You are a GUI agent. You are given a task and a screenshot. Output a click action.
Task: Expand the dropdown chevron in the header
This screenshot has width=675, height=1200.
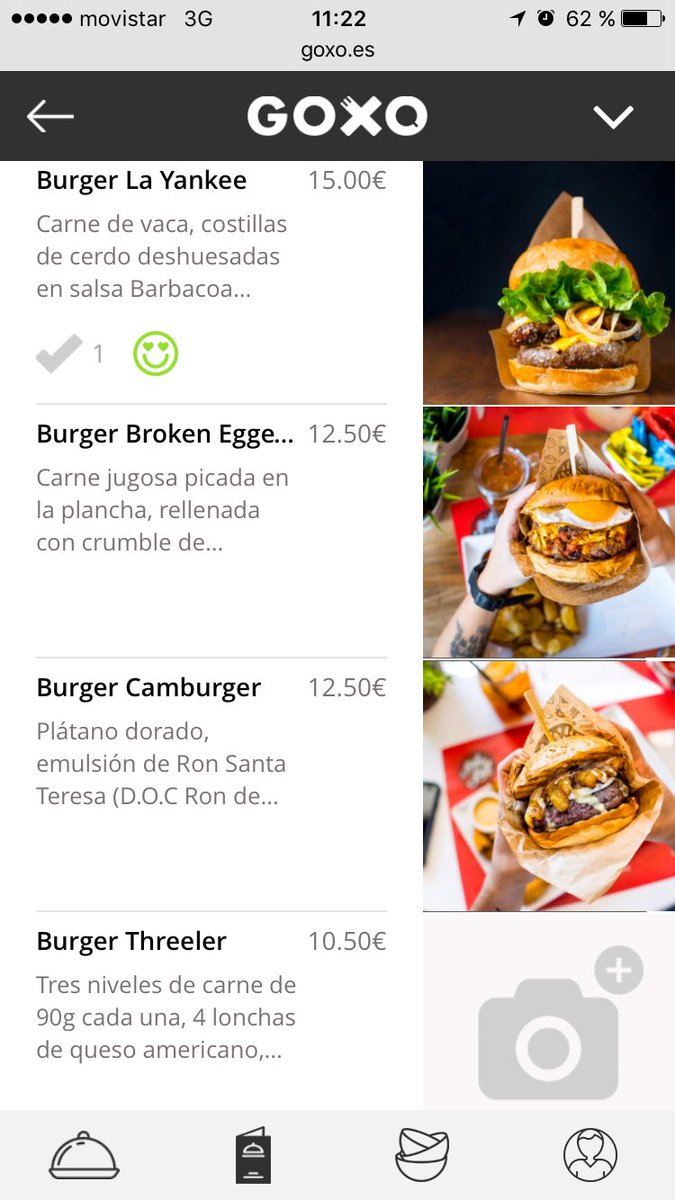click(613, 117)
